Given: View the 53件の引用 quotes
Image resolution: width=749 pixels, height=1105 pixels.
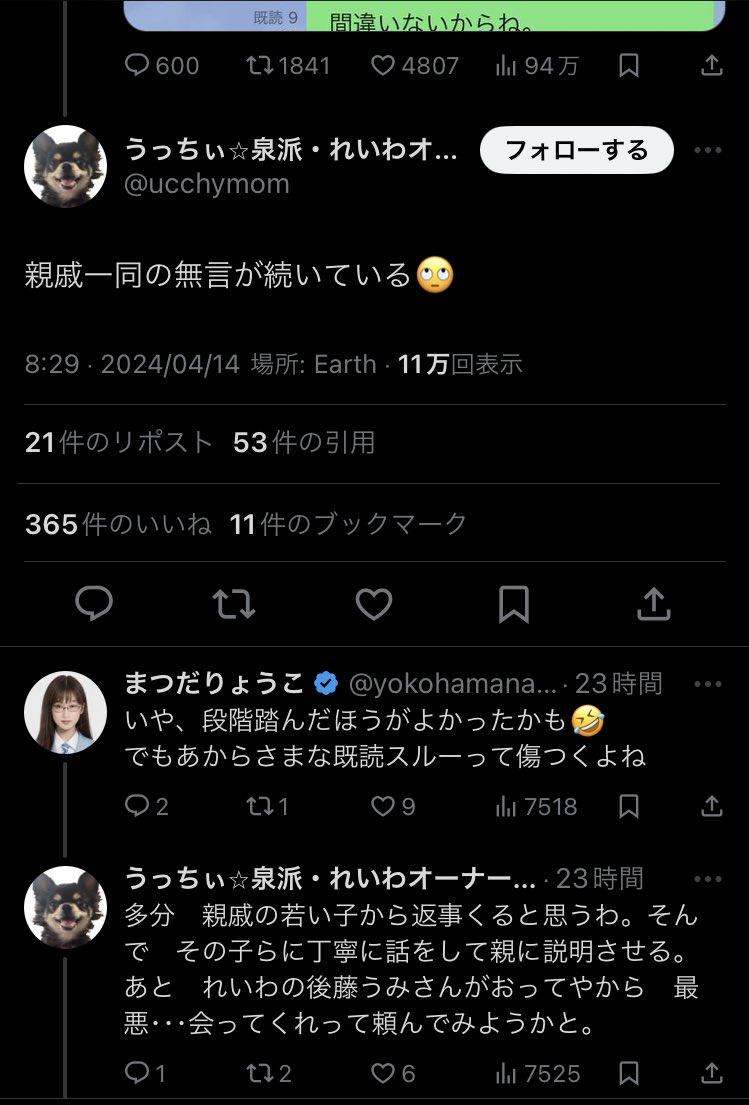Looking at the screenshot, I should coord(304,443).
